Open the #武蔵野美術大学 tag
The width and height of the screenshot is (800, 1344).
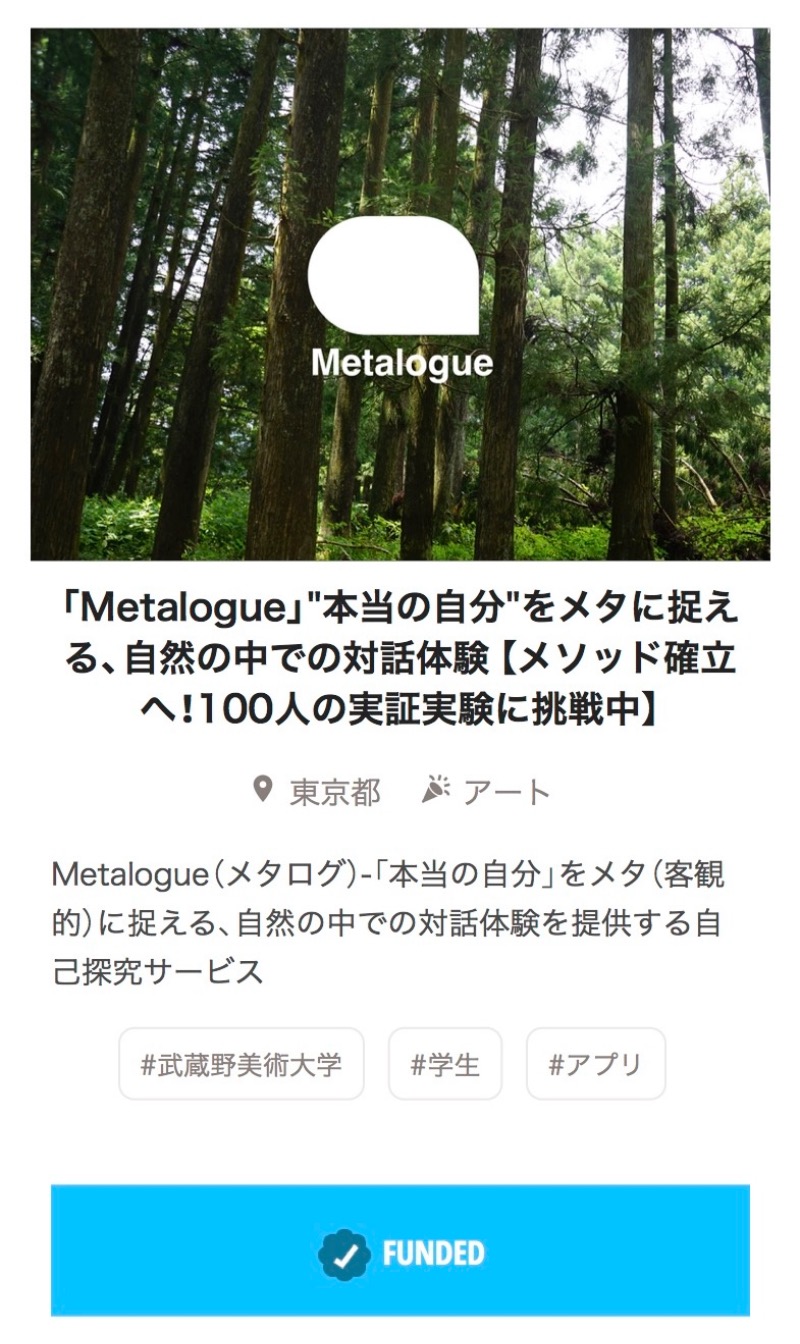tap(241, 1064)
